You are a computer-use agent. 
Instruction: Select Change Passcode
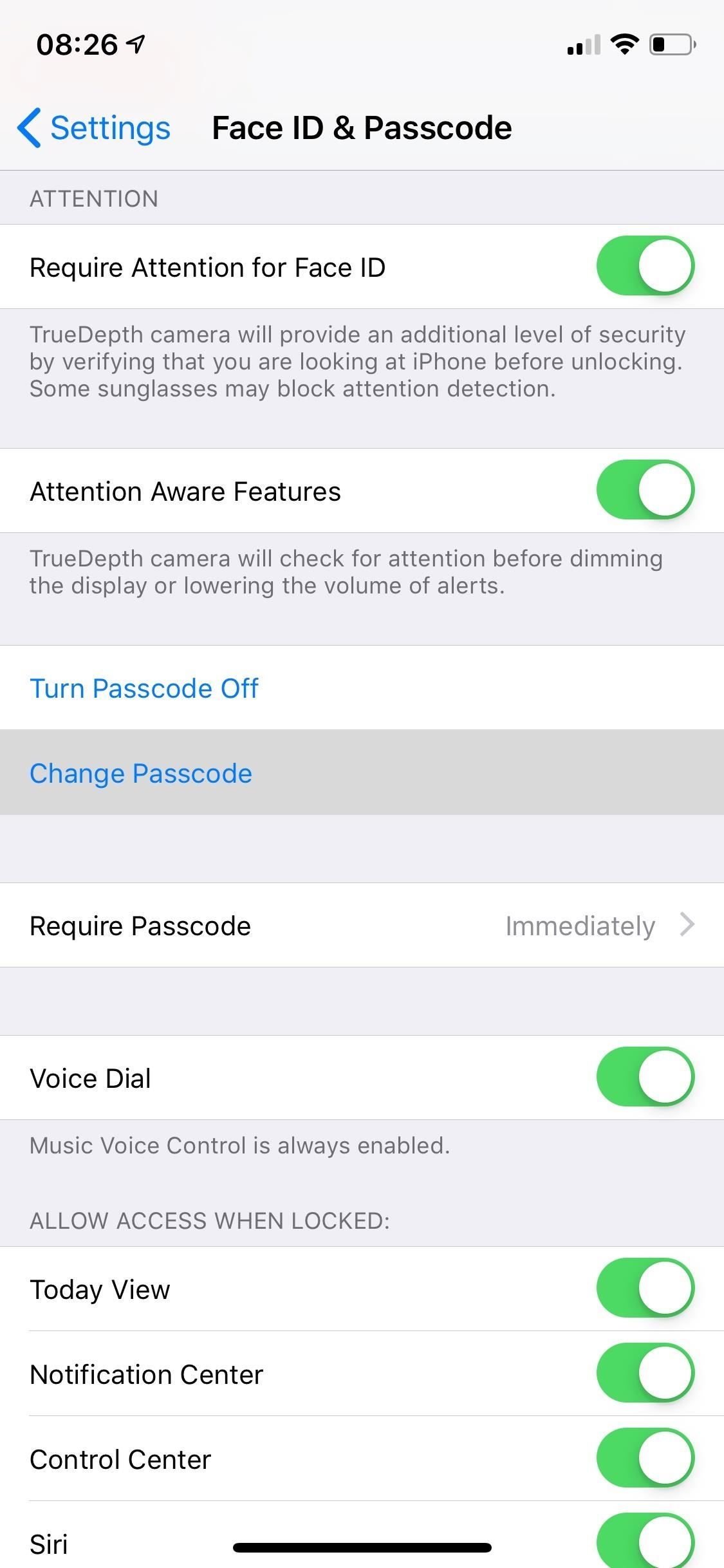coord(141,773)
